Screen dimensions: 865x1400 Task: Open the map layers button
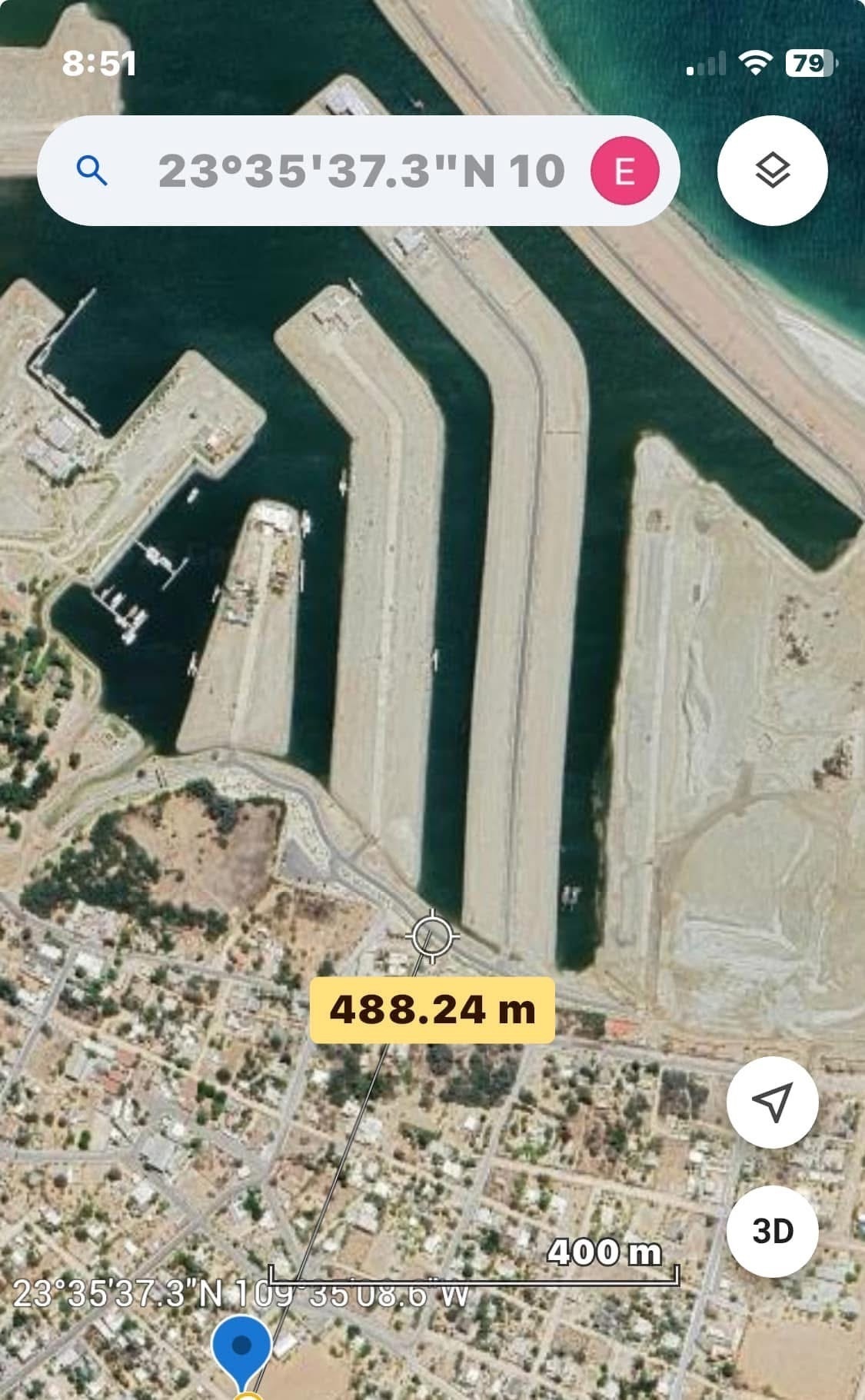pos(772,171)
